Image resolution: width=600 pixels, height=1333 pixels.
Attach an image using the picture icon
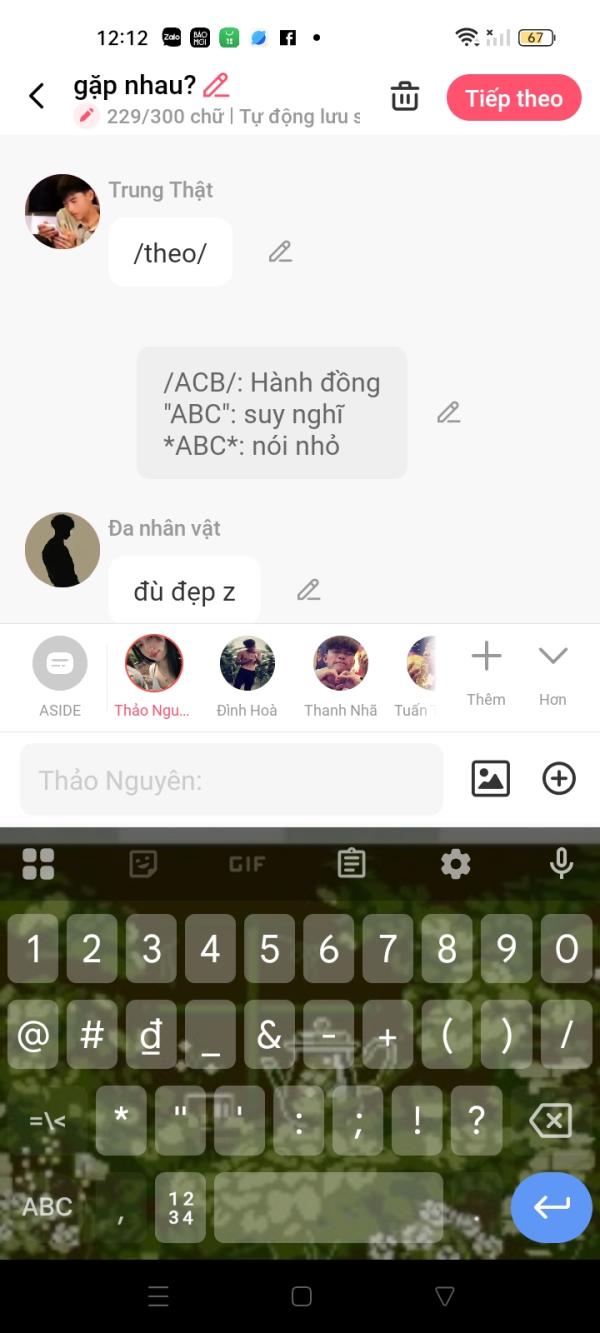[x=490, y=778]
